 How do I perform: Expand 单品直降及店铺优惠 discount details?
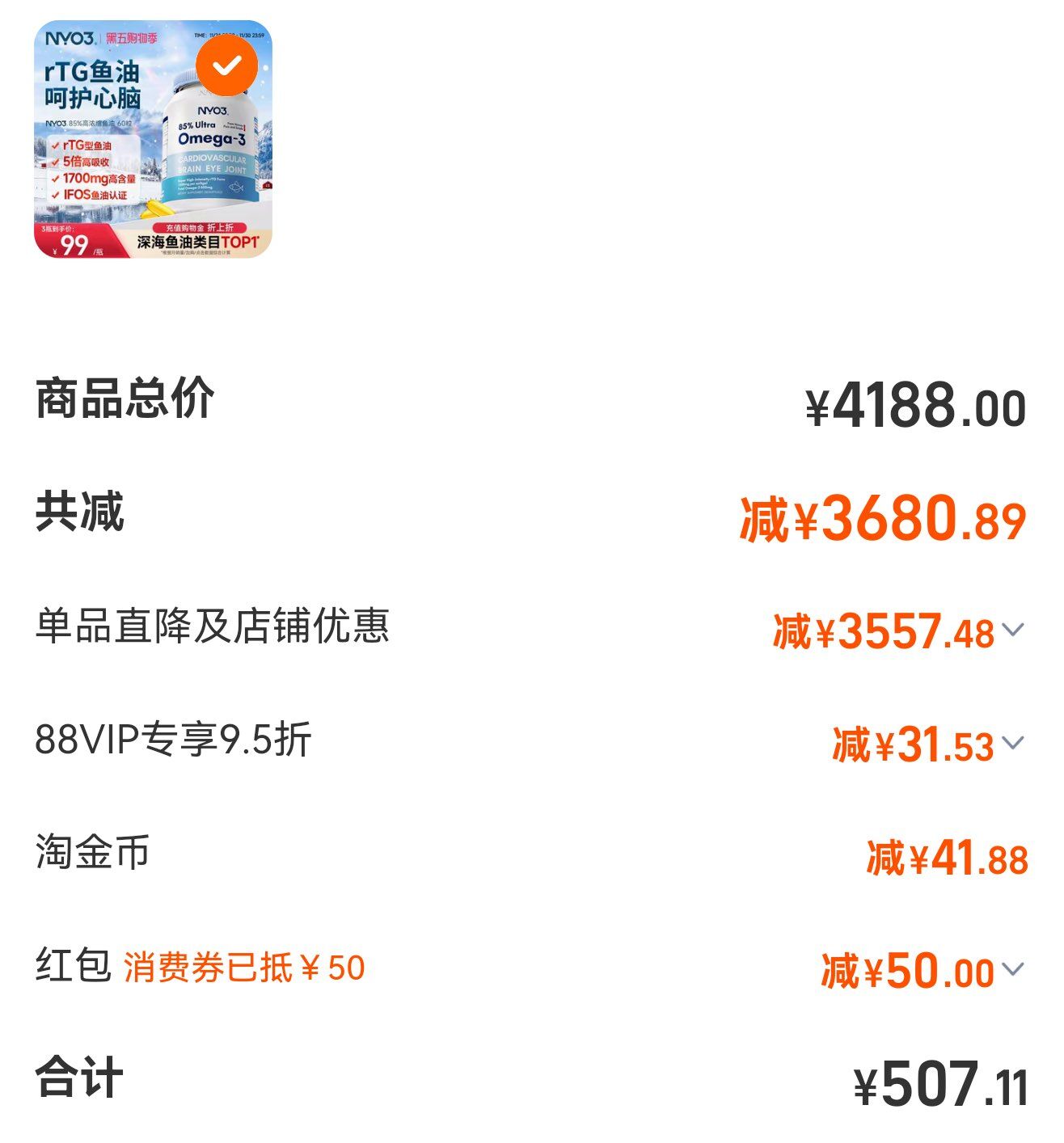(x=1012, y=630)
